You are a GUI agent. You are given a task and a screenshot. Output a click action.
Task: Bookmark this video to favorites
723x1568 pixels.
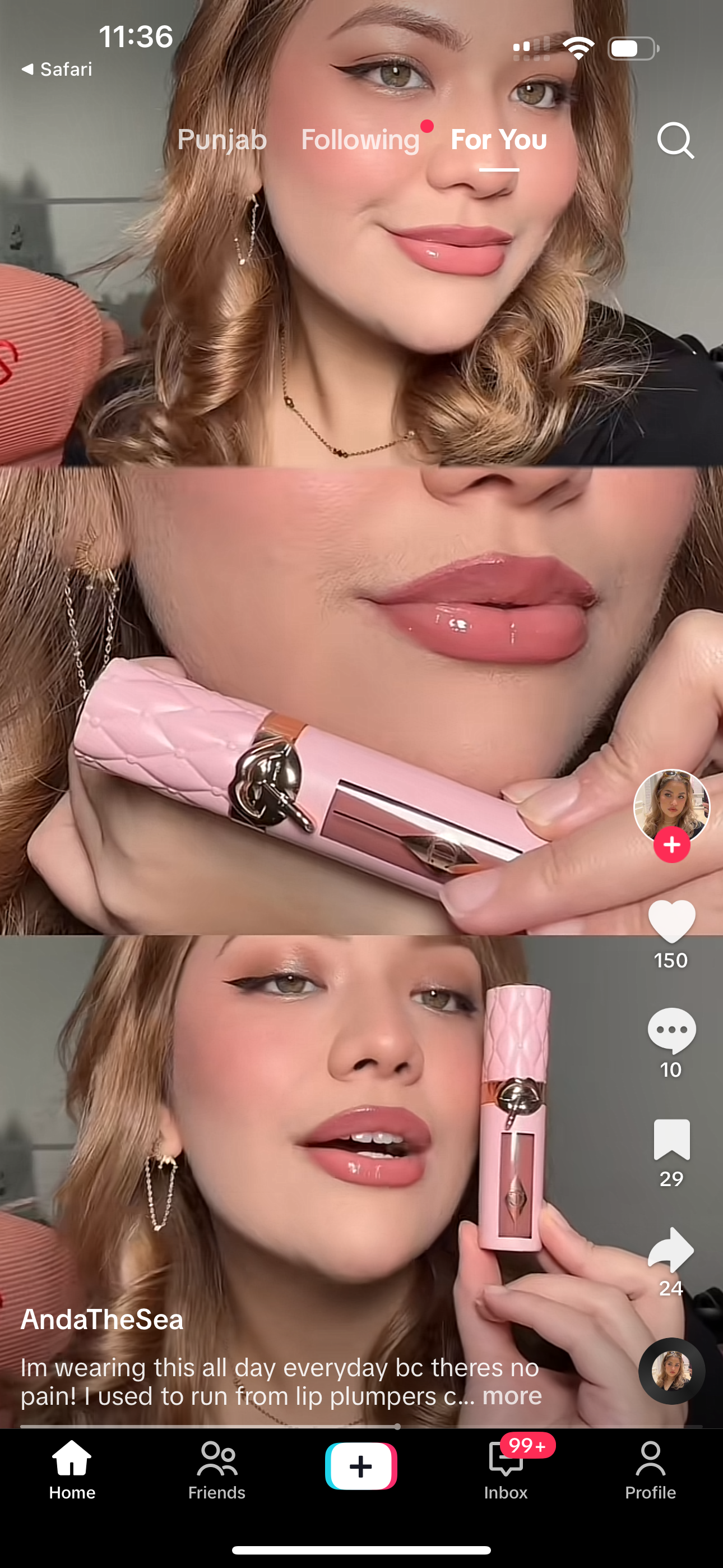tap(671, 1140)
